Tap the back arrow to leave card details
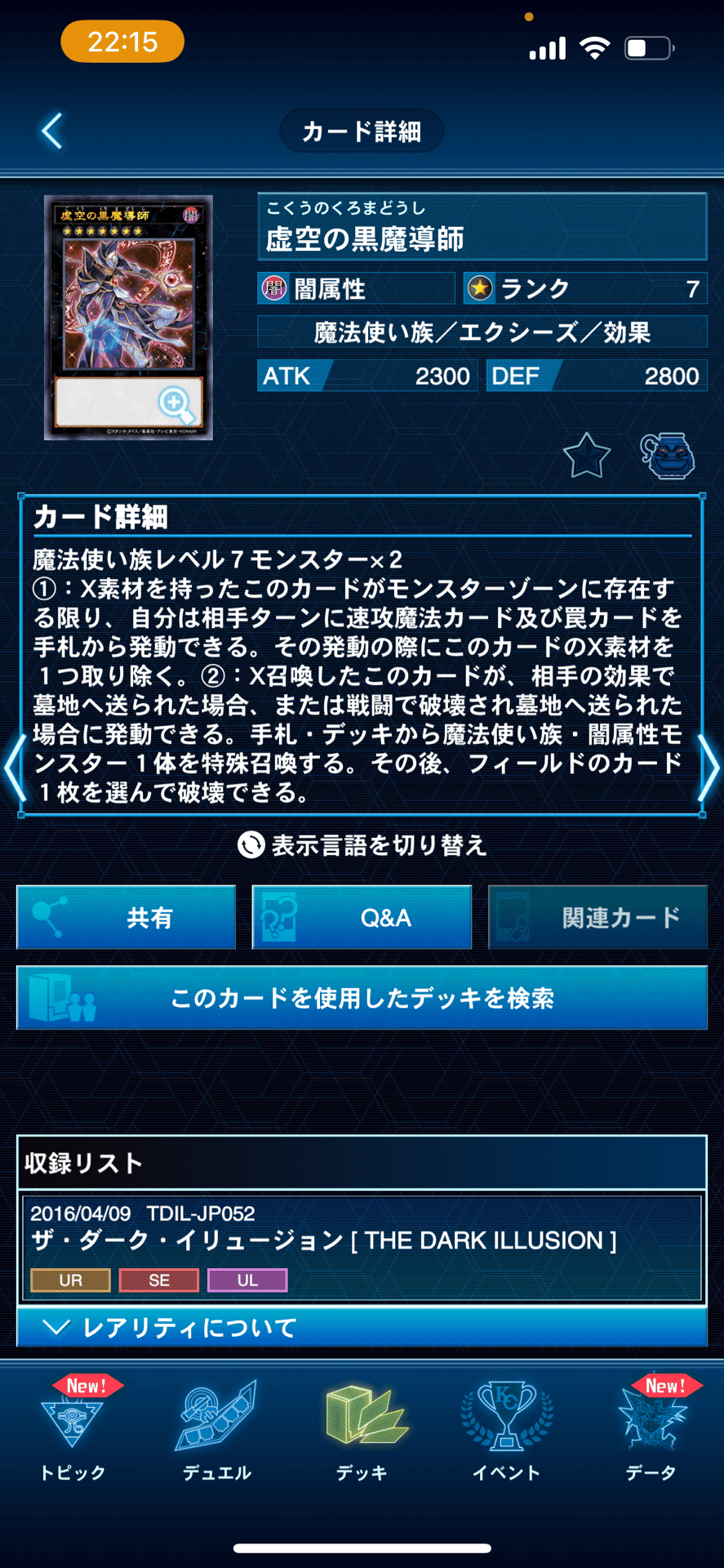The height and width of the screenshot is (1568, 724). [x=51, y=130]
